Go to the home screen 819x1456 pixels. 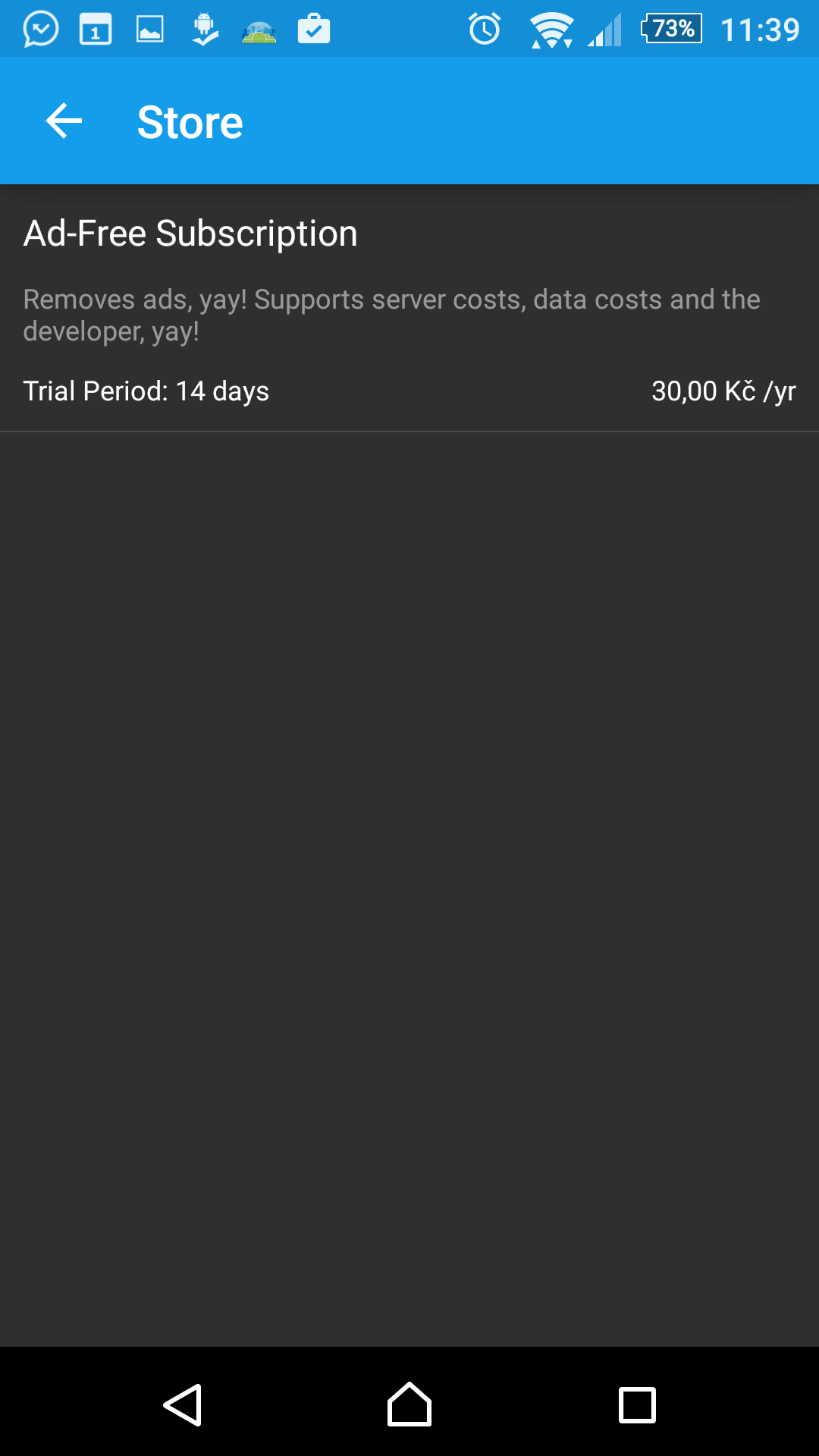click(x=409, y=1404)
